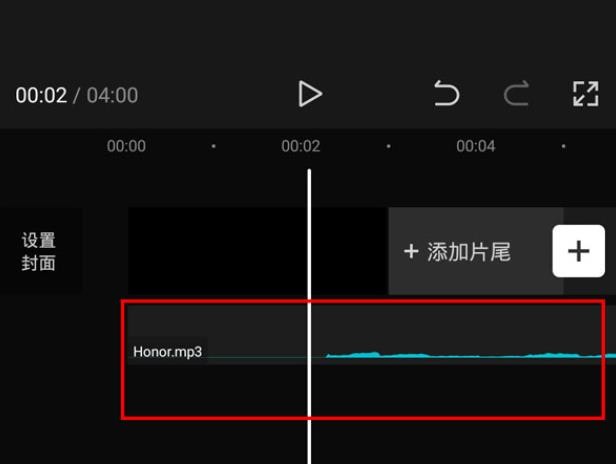This screenshot has height=464, width=616.
Task: Play the video preview
Action: tap(310, 95)
